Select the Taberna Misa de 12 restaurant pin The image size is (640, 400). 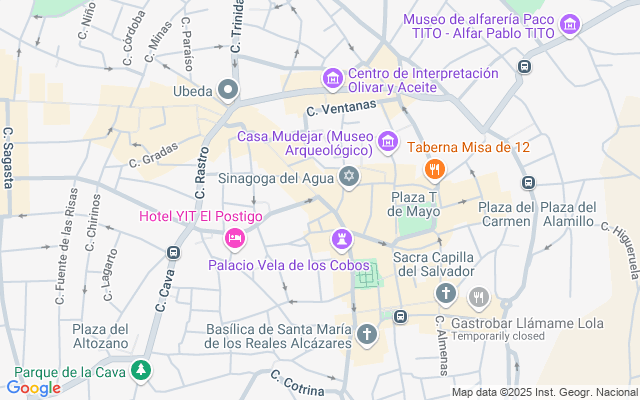tap(433, 168)
